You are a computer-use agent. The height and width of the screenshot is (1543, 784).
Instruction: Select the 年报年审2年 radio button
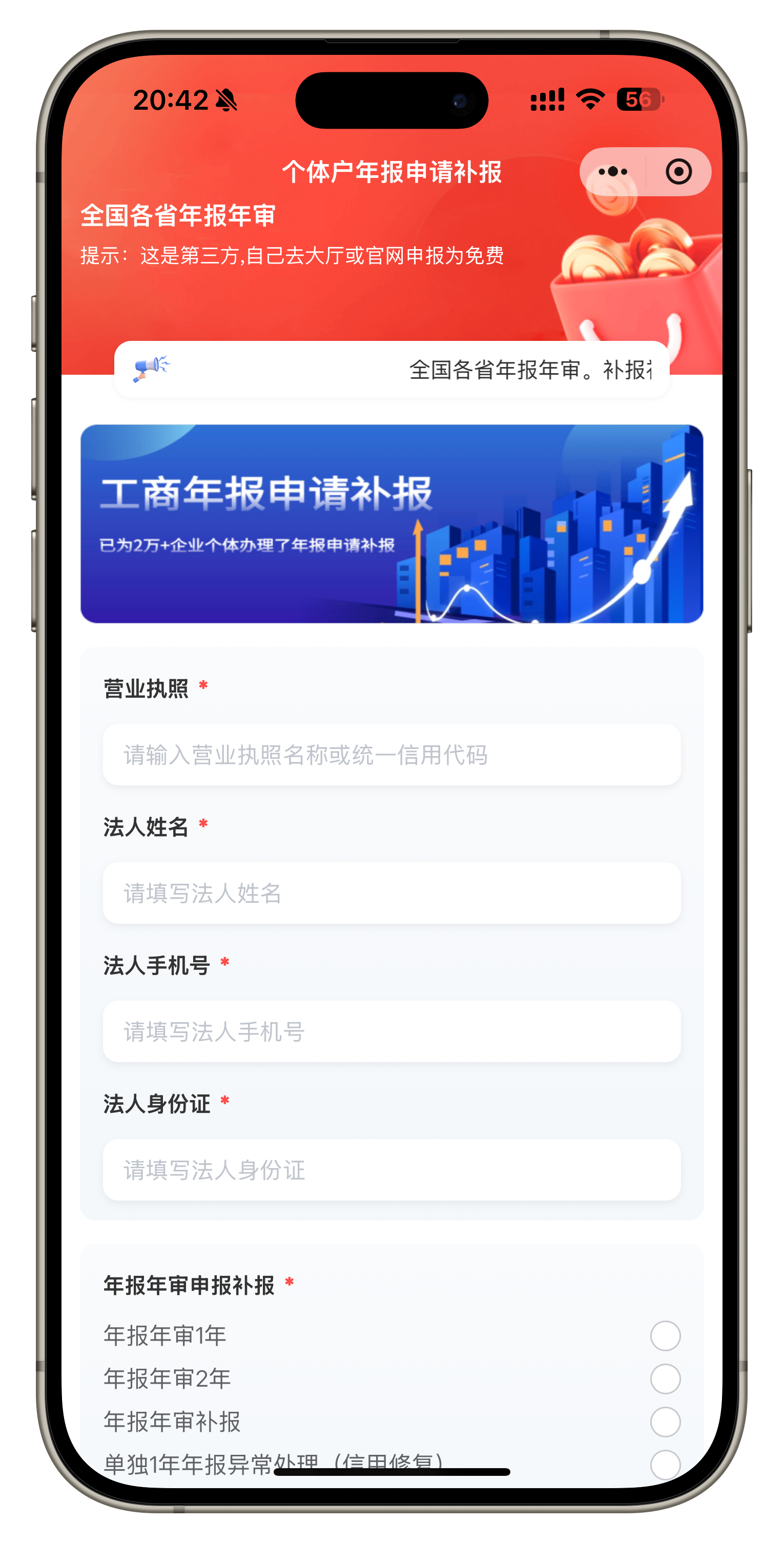click(665, 1379)
